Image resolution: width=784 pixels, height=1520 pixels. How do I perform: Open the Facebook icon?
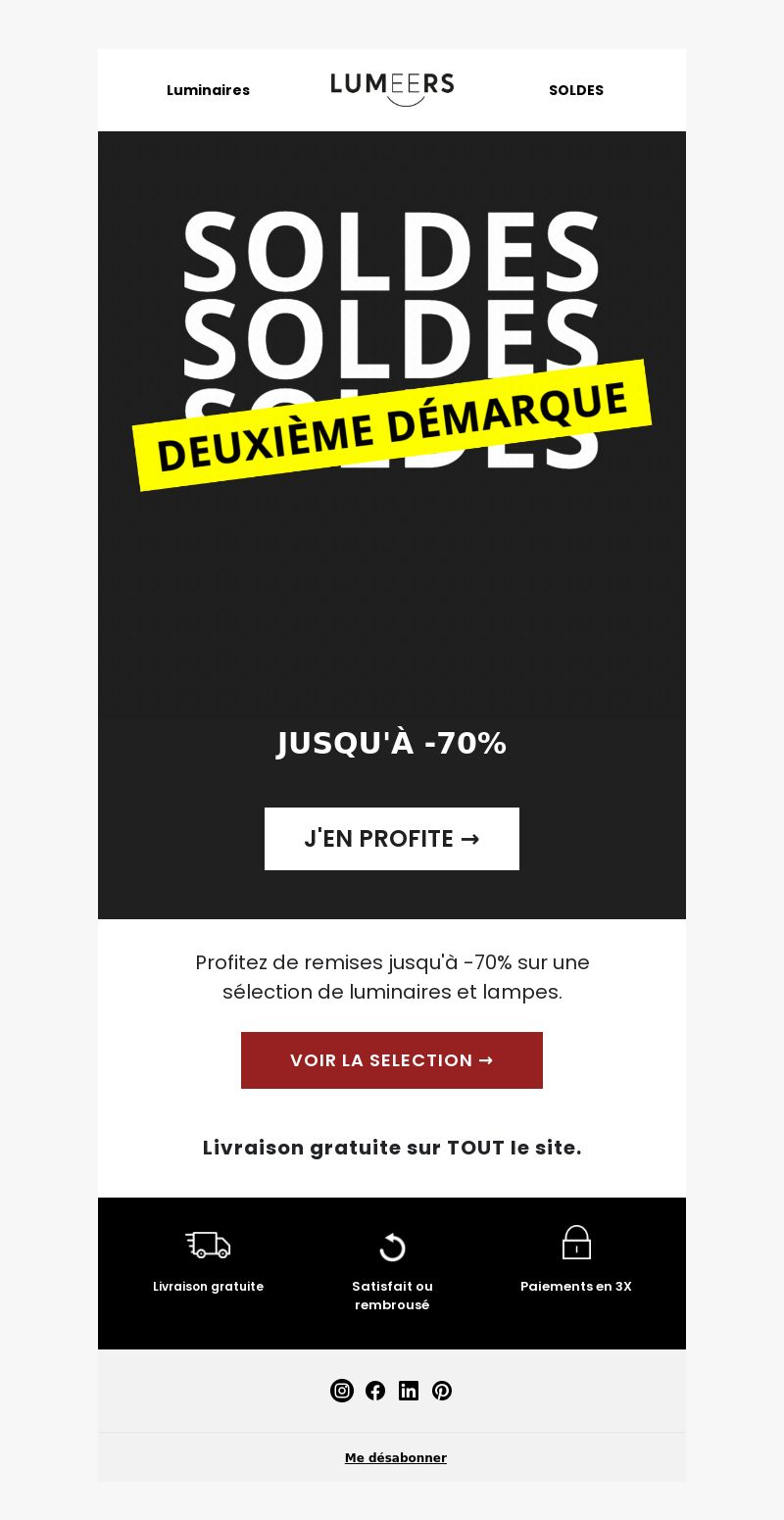[375, 1391]
